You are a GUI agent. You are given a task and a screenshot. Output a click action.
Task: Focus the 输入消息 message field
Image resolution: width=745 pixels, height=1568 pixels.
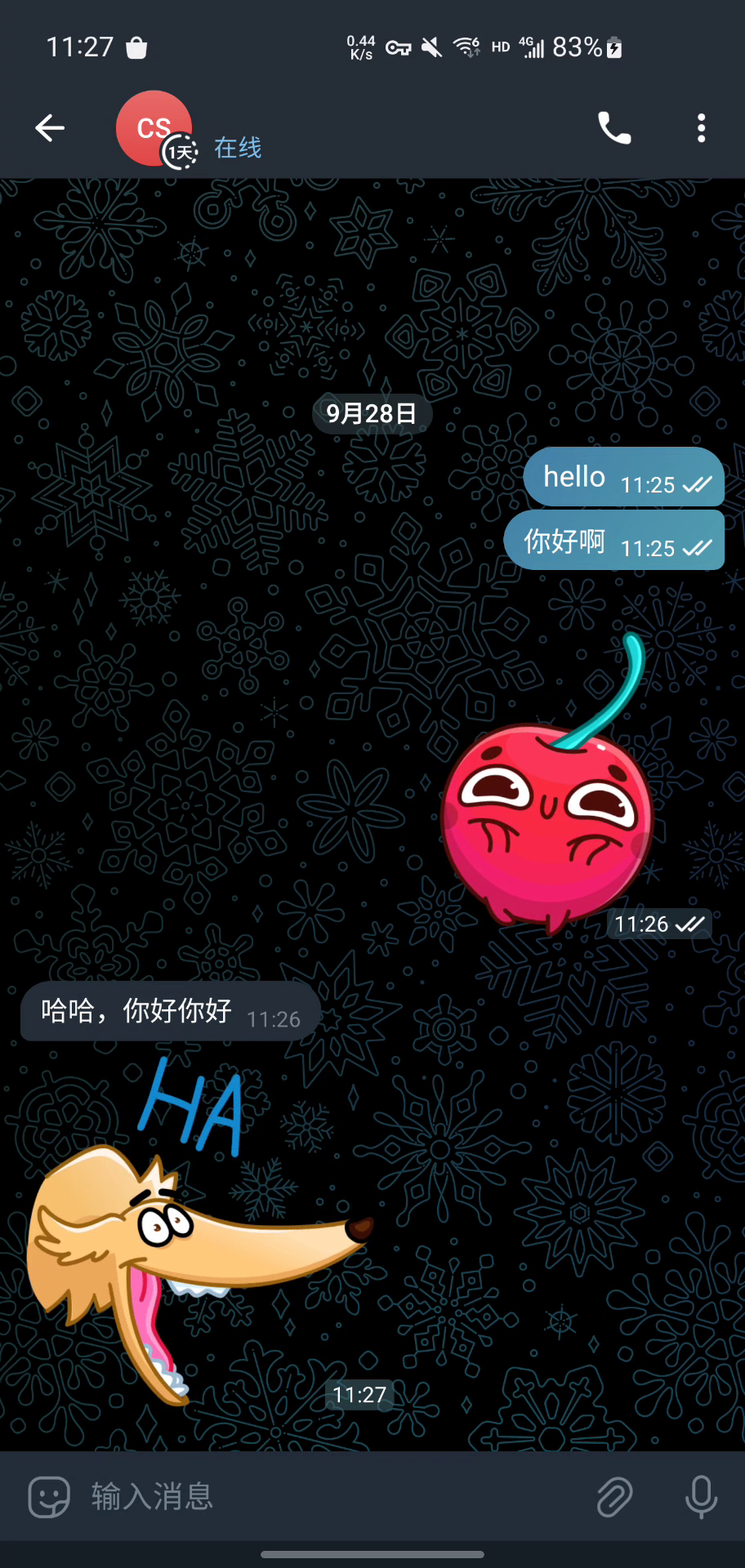[327, 1497]
